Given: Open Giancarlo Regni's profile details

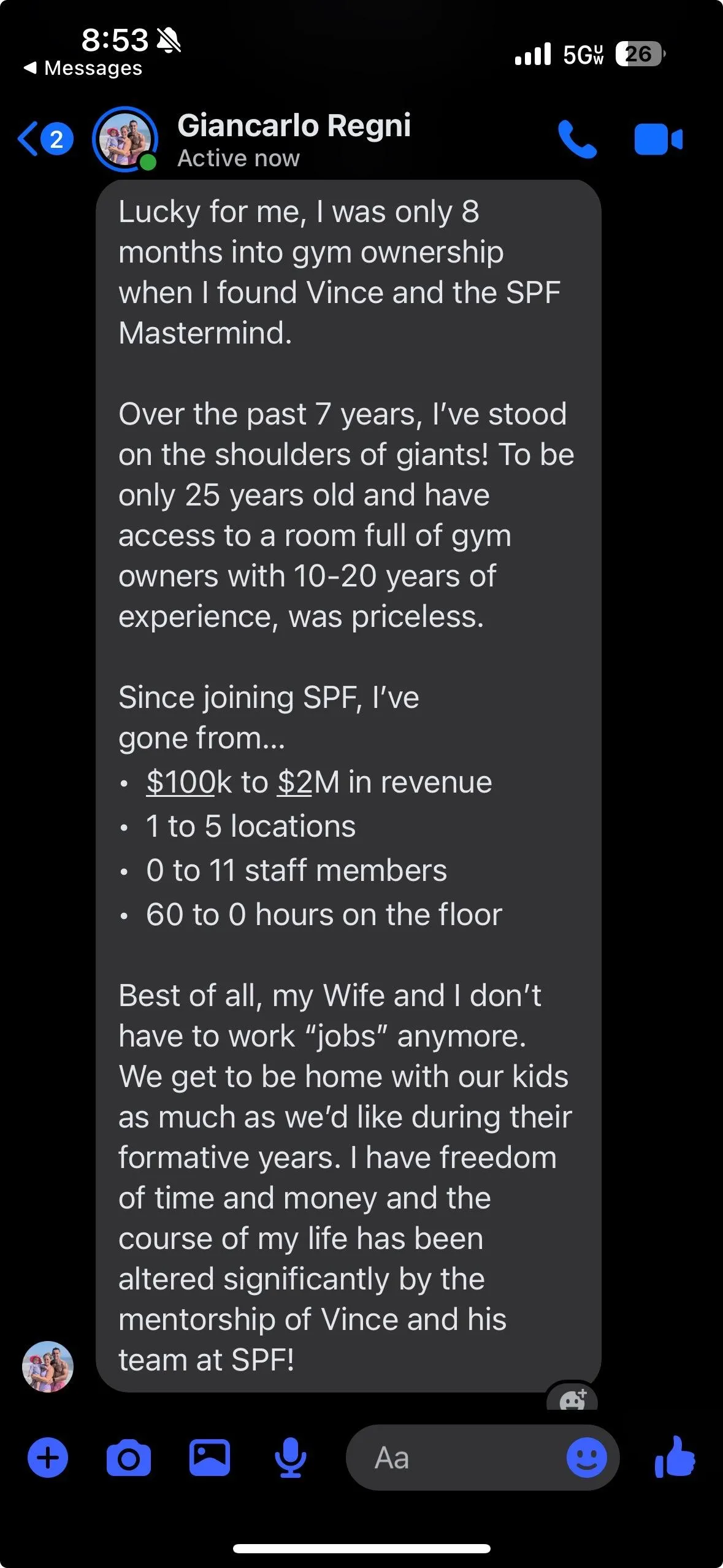Looking at the screenshot, I should (x=293, y=139).
